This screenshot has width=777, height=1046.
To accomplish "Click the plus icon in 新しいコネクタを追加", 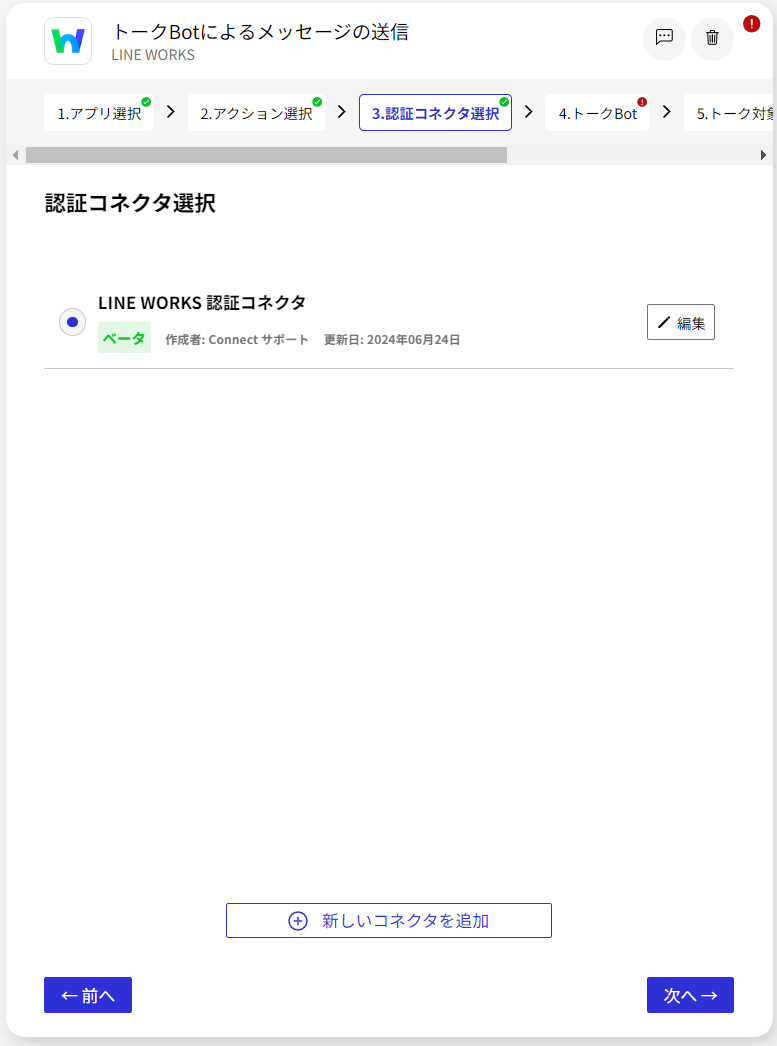I will (297, 920).
